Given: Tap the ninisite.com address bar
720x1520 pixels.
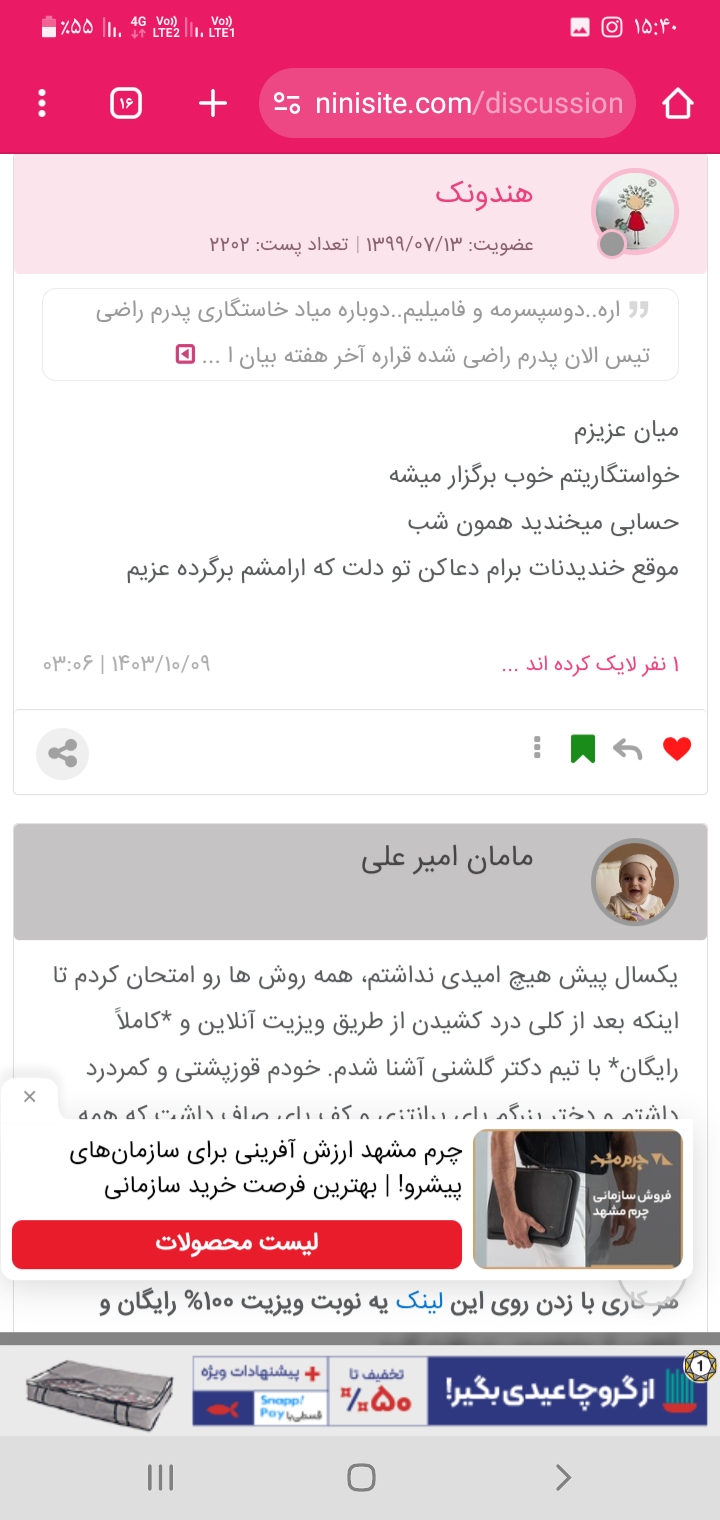Looking at the screenshot, I should pos(447,103).
